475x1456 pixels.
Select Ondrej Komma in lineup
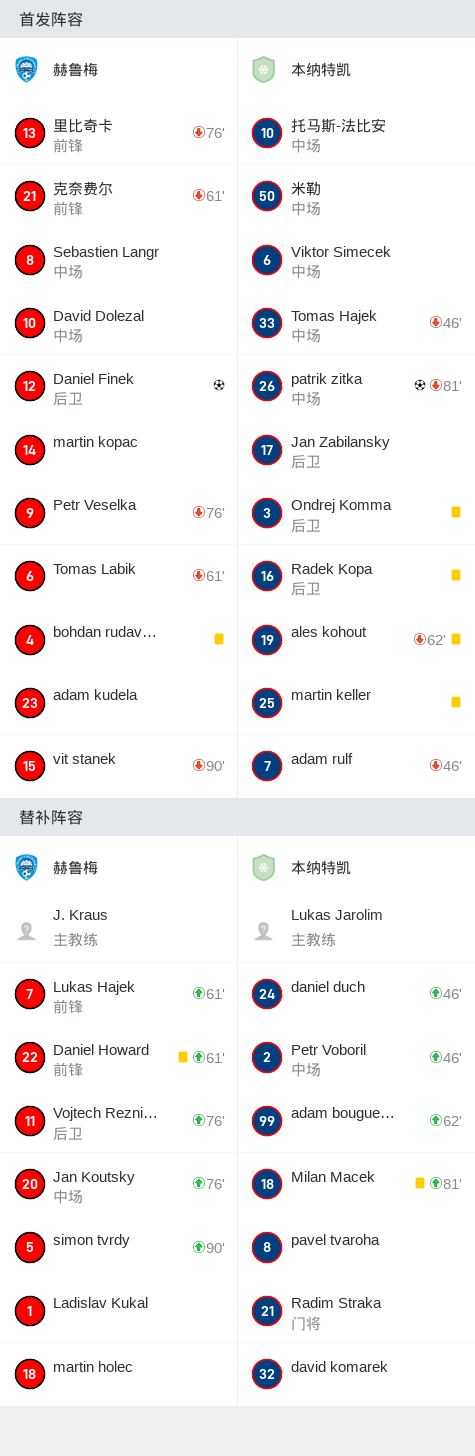(356, 512)
